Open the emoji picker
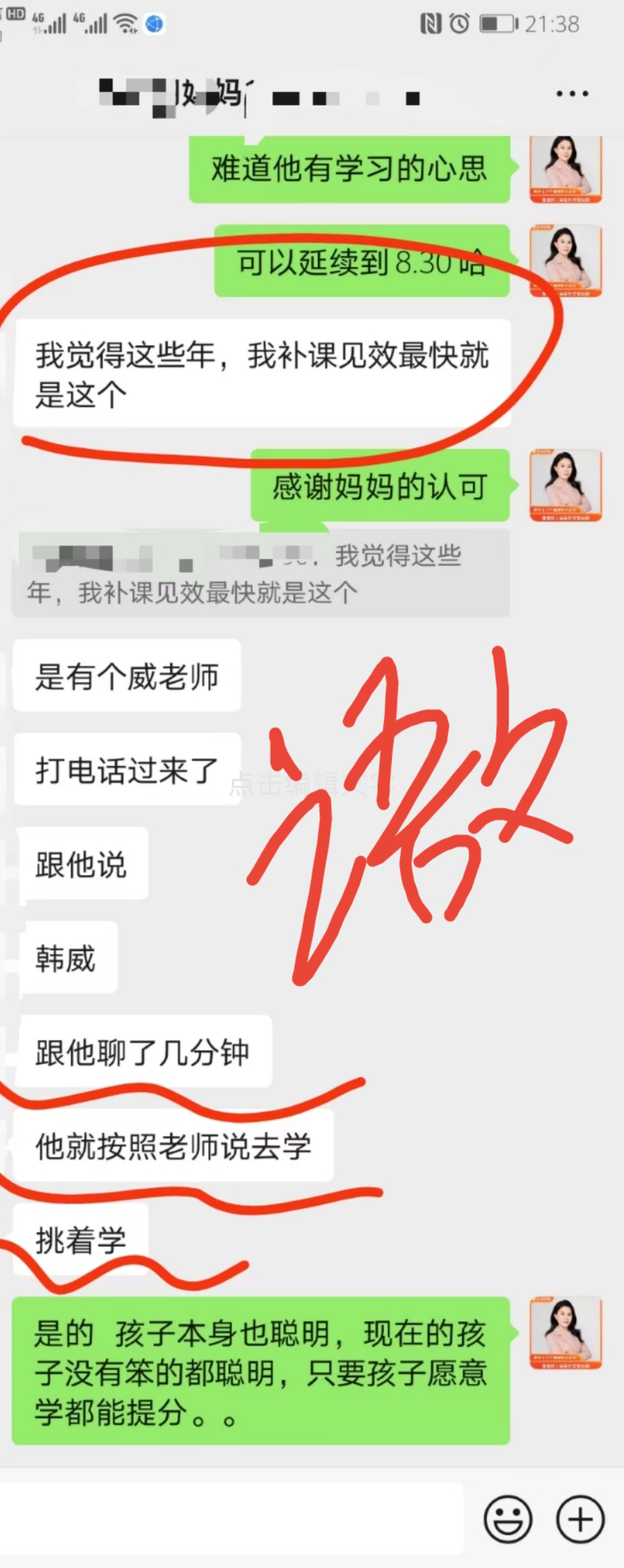This screenshot has height=1568, width=624. point(508,1519)
